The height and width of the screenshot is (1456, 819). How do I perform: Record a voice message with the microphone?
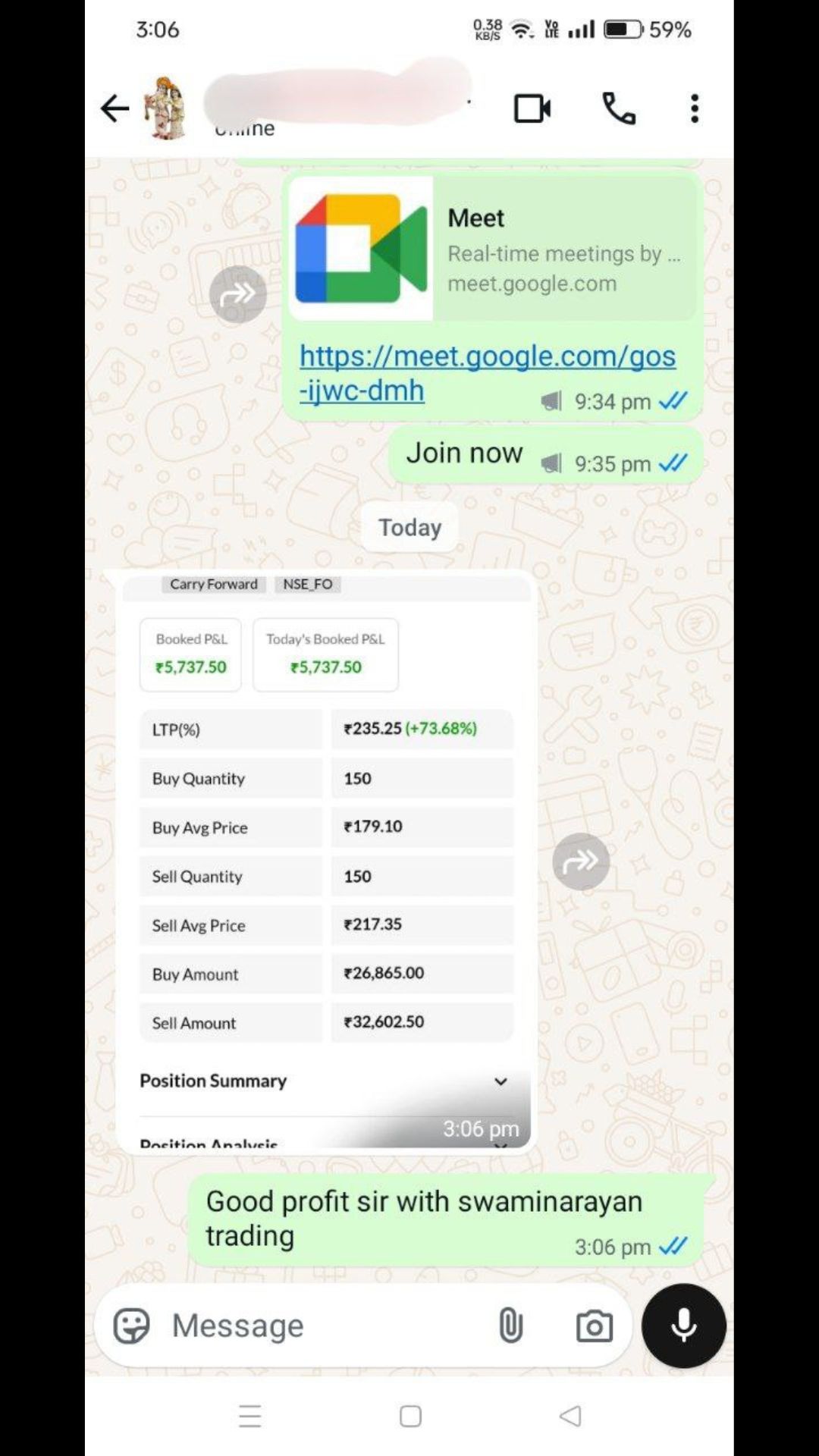[x=684, y=1326]
